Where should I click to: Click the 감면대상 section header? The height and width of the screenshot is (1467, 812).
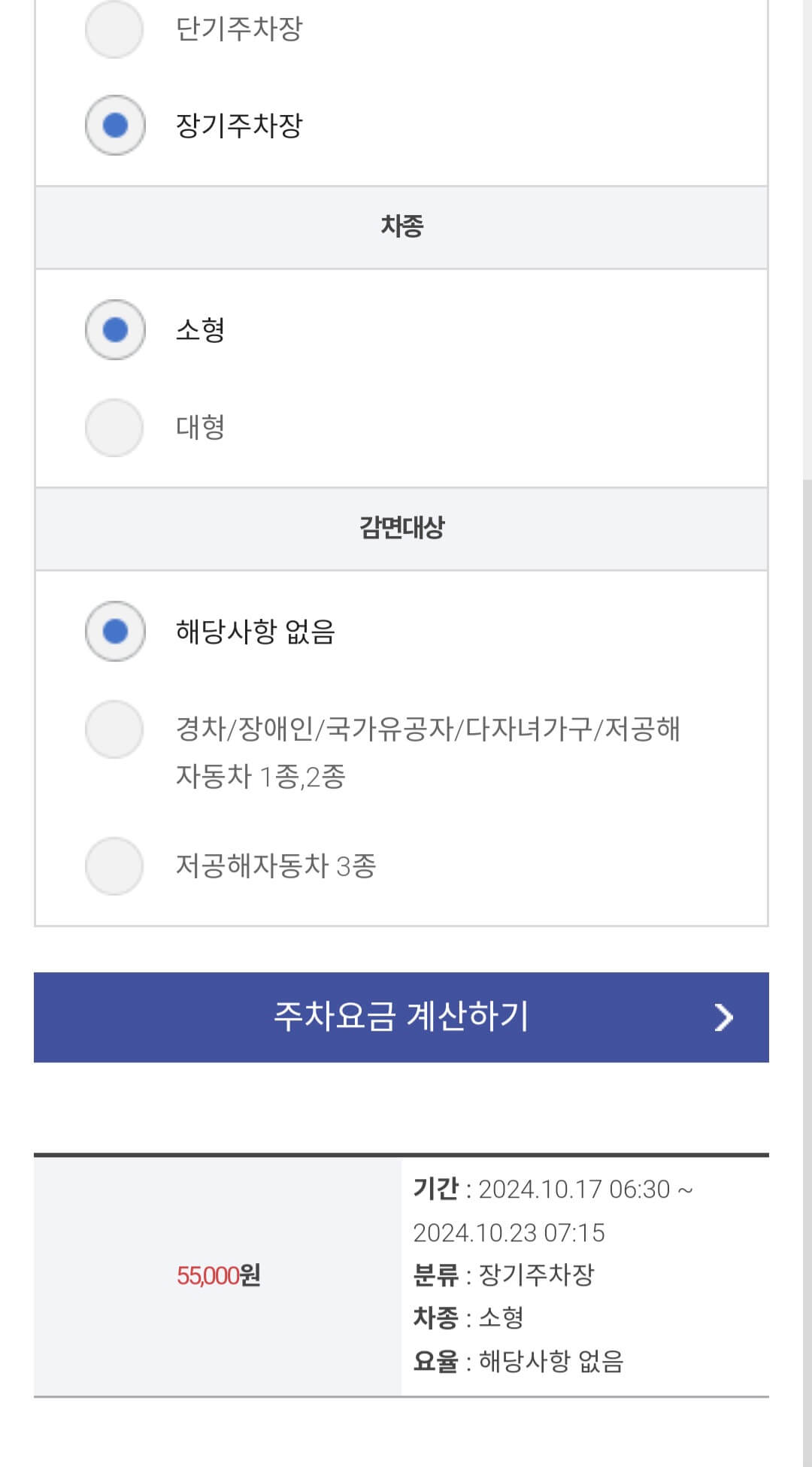pos(401,529)
